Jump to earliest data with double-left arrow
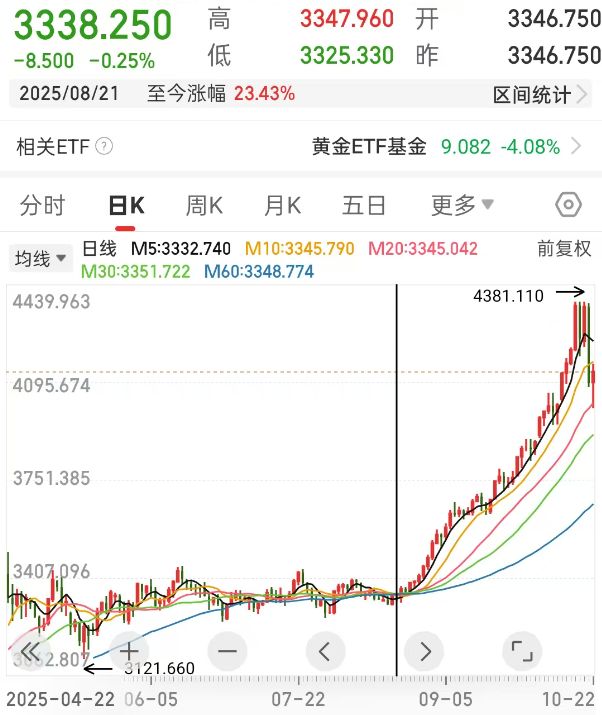Screen dimensions: 602x715 pos(32,652)
